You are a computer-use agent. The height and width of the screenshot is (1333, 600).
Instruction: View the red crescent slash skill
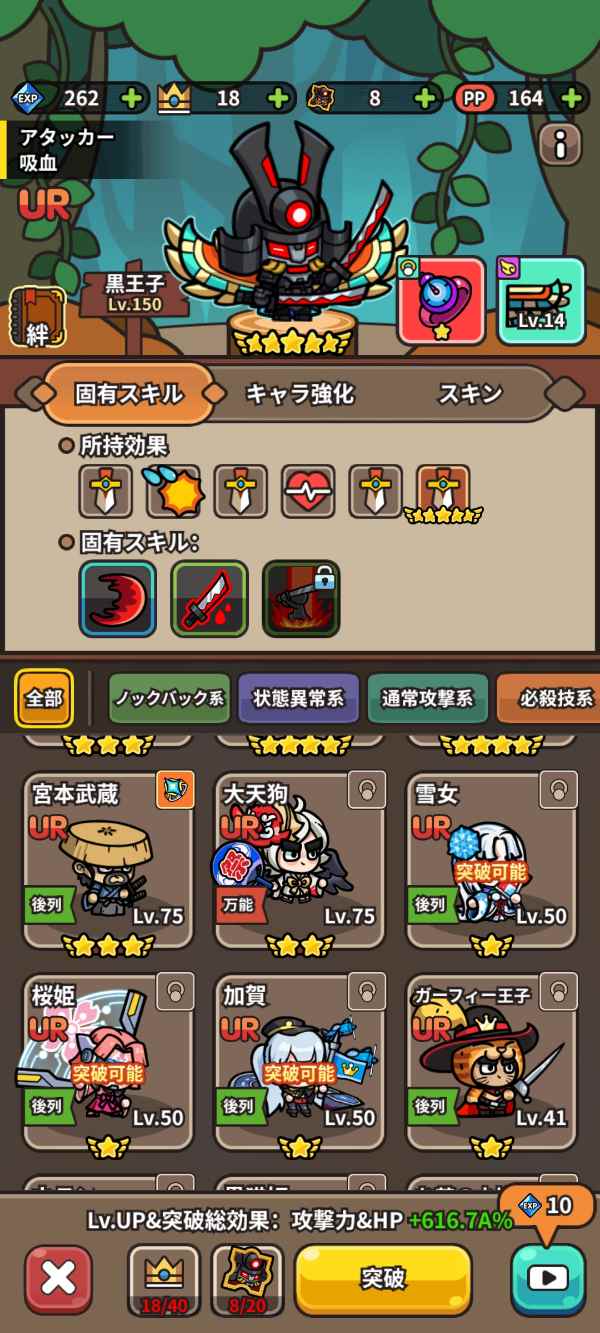pyautogui.click(x=118, y=599)
